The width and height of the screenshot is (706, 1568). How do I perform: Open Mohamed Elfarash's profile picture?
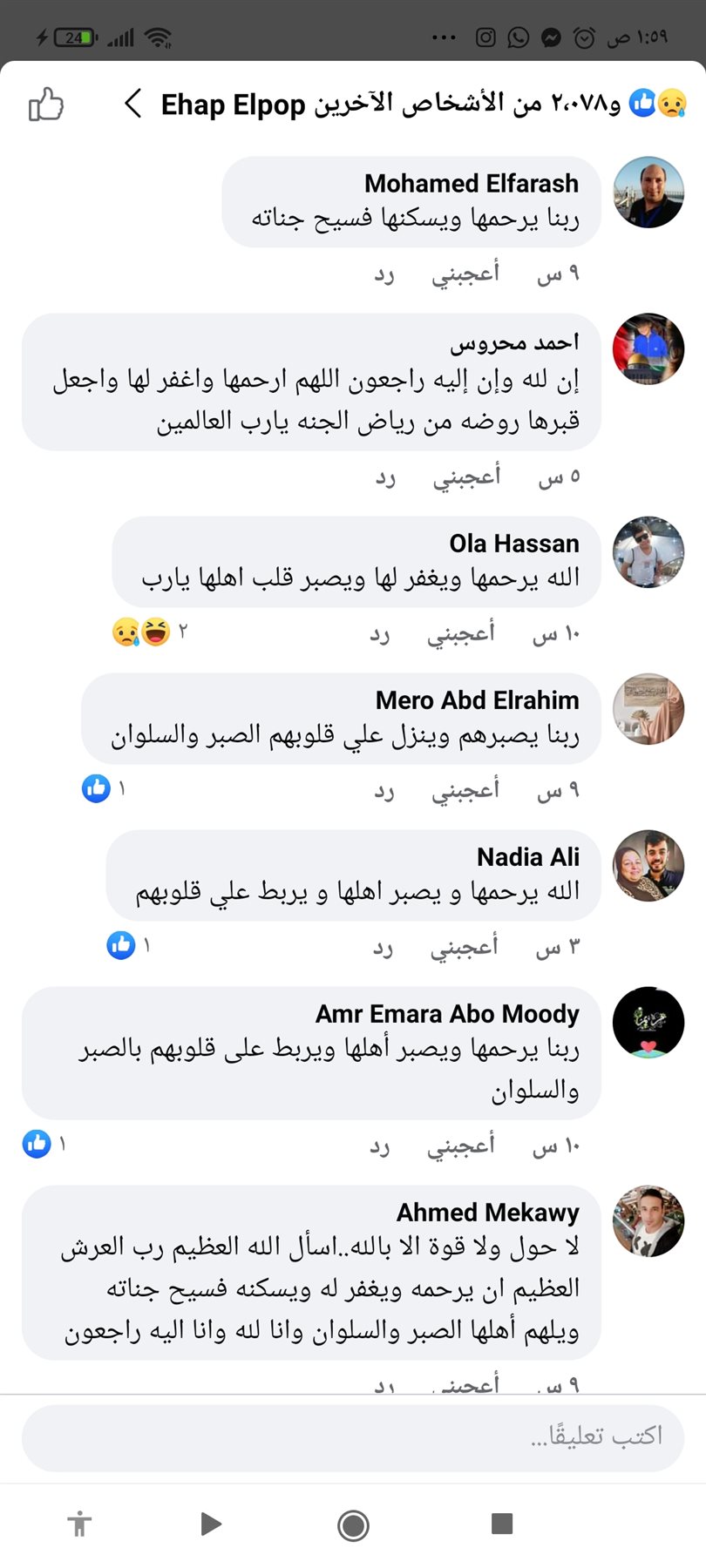pyautogui.click(x=648, y=193)
